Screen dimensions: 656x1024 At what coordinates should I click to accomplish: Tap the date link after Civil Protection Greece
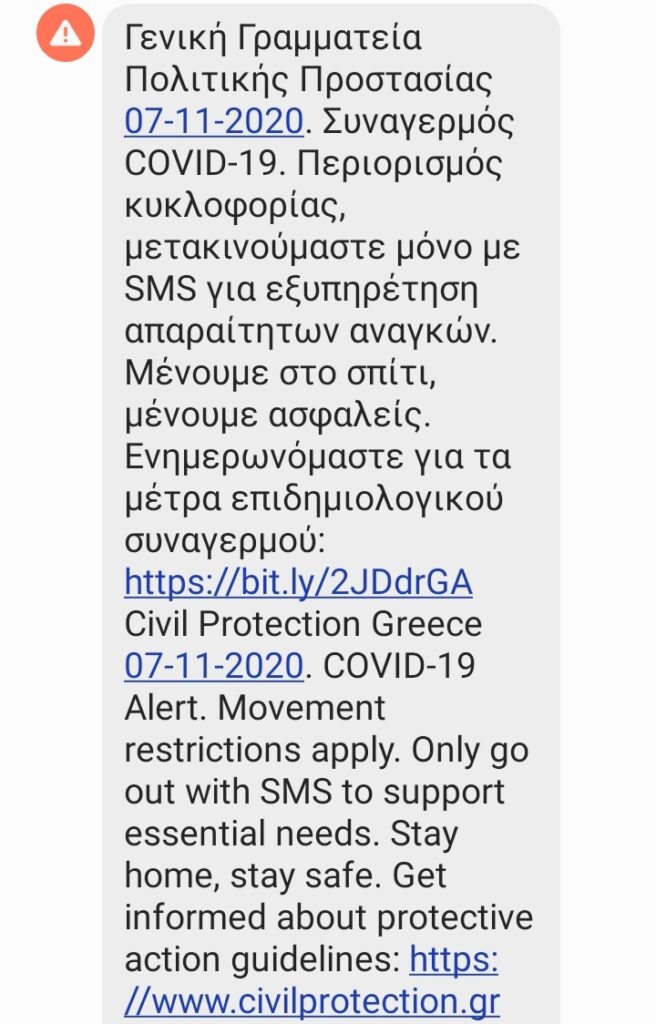[x=213, y=665]
